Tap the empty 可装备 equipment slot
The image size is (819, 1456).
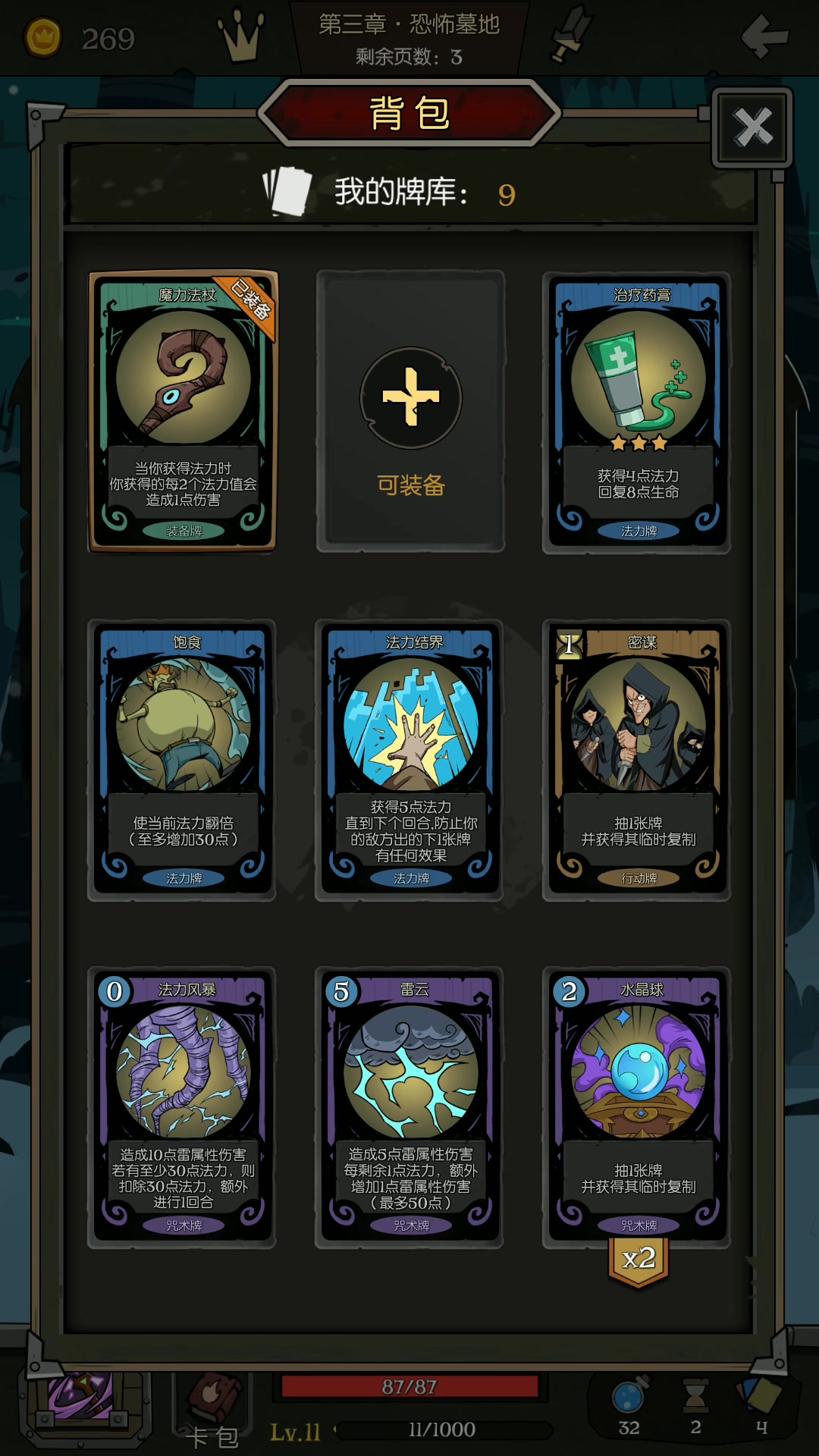click(x=410, y=411)
